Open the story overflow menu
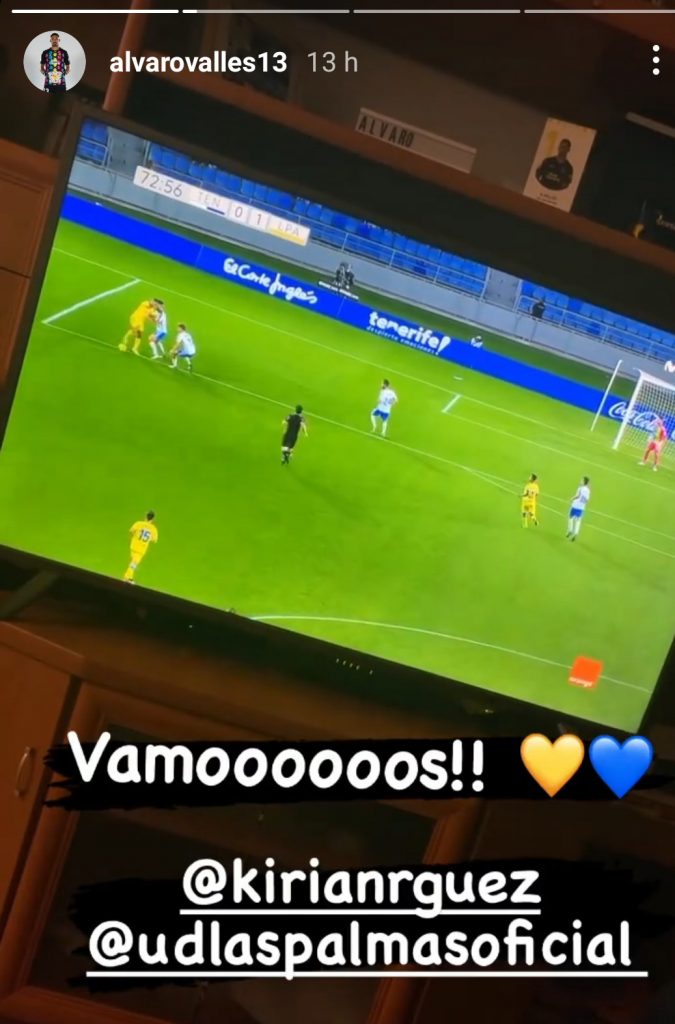This screenshot has height=1024, width=675. [x=655, y=62]
